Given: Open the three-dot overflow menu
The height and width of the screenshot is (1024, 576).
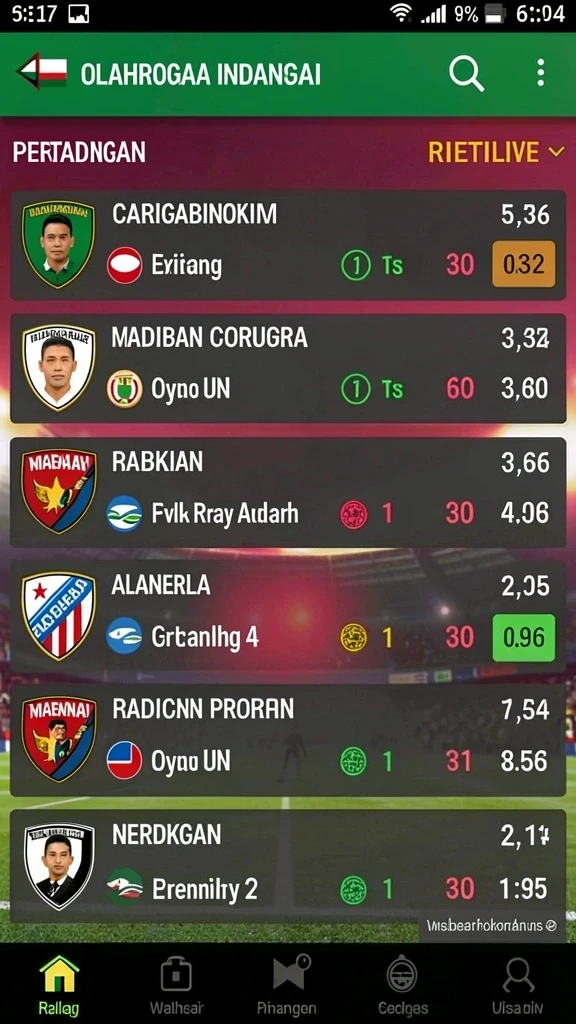Looking at the screenshot, I should coord(540,72).
